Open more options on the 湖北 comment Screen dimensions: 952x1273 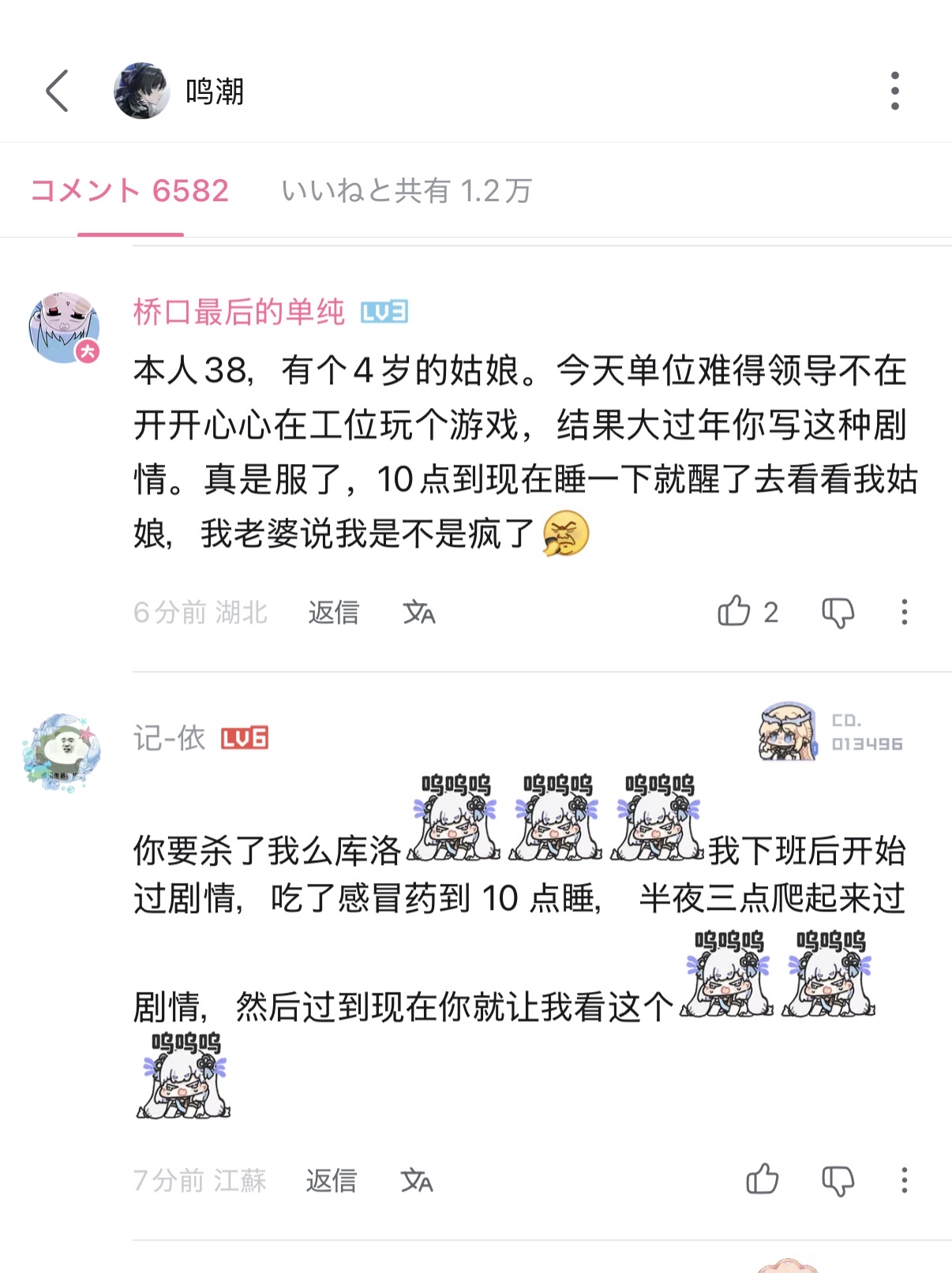pyautogui.click(x=905, y=612)
